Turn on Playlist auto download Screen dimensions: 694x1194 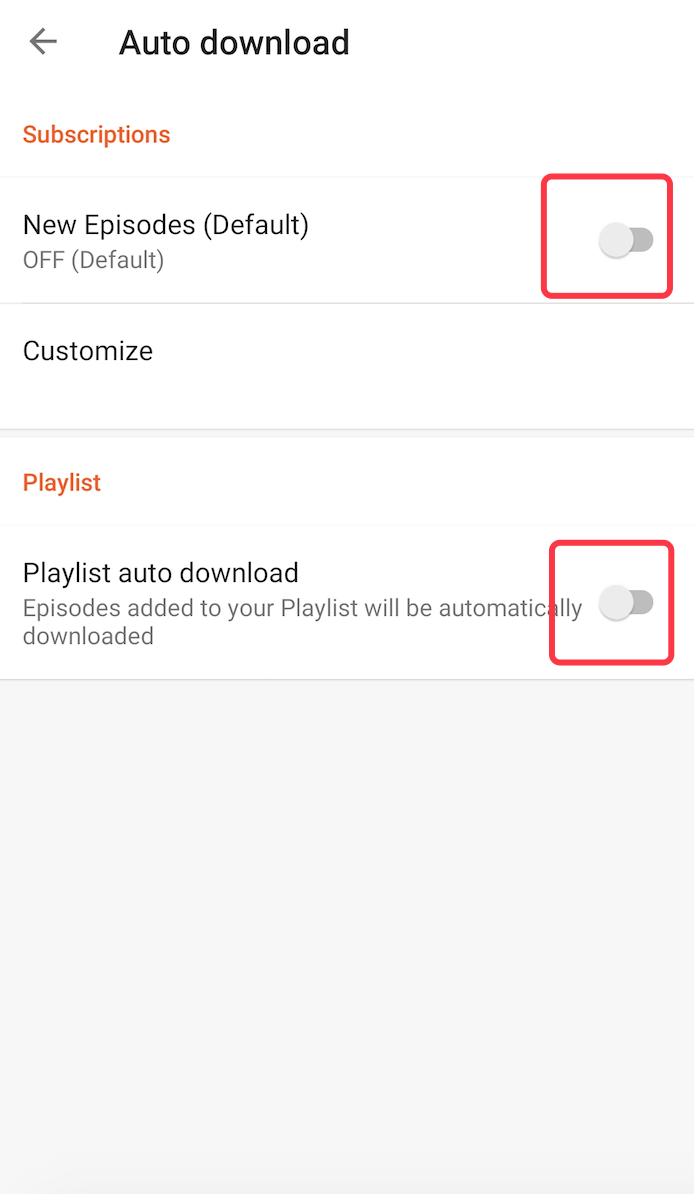pos(626,602)
